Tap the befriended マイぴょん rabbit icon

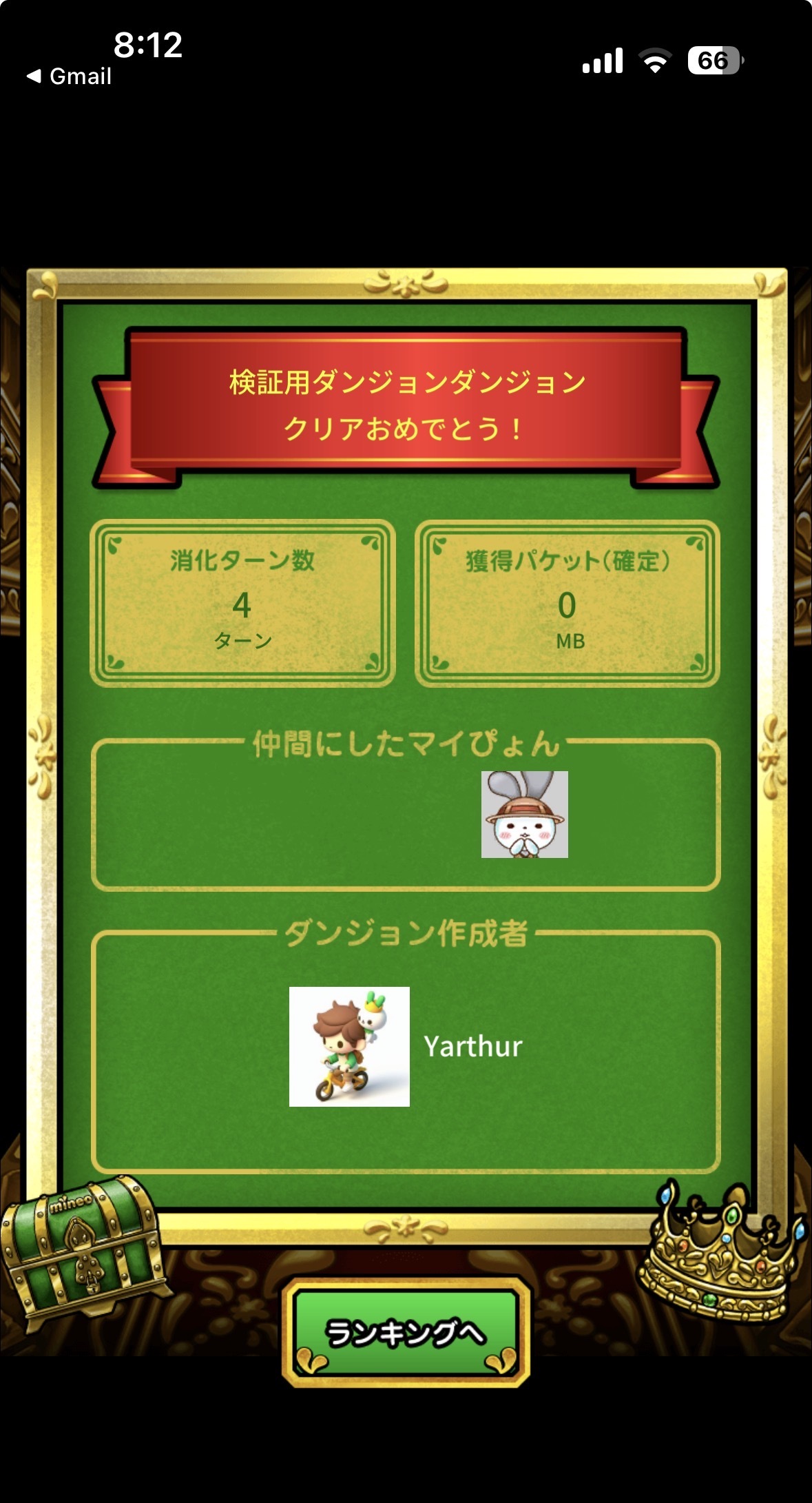point(524,814)
